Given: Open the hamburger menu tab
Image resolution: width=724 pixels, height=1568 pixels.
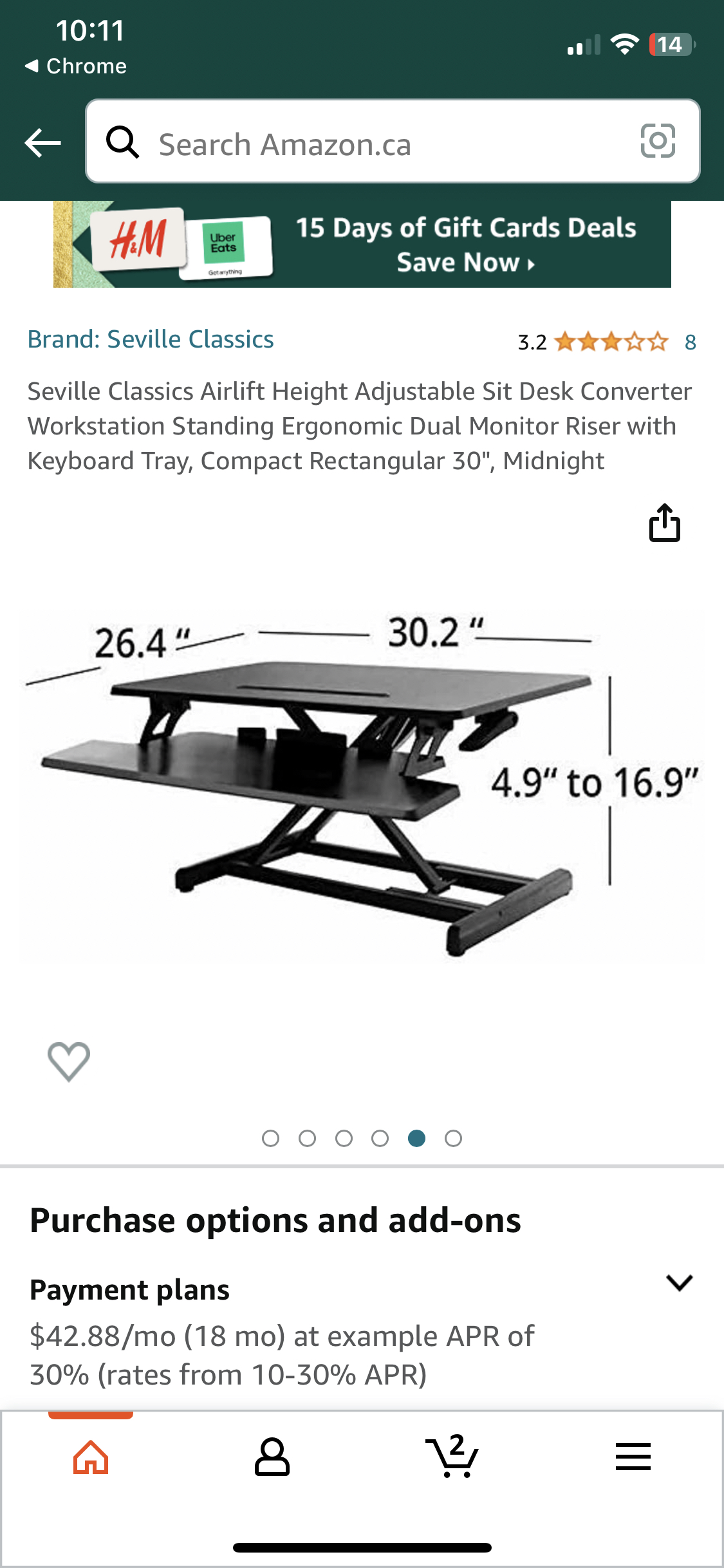Looking at the screenshot, I should point(633,1457).
